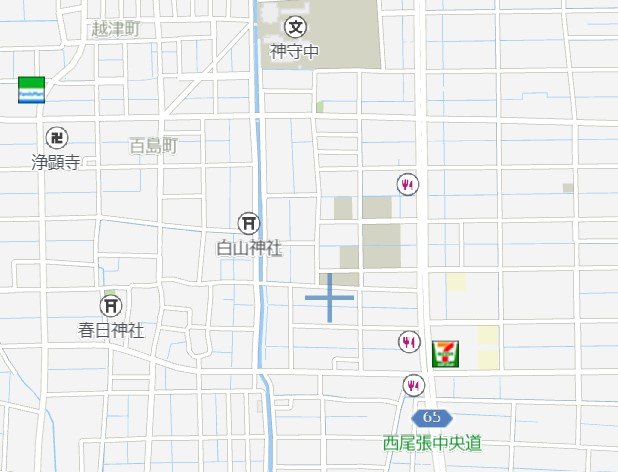Tap the 神守中 school marker
The height and width of the screenshot is (472, 618).
point(295,27)
